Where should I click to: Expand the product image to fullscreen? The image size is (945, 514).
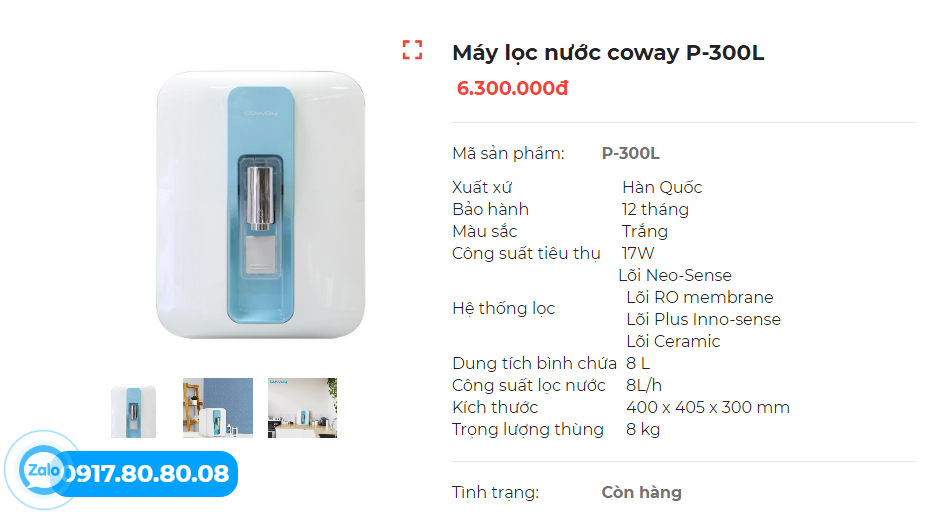(412, 50)
